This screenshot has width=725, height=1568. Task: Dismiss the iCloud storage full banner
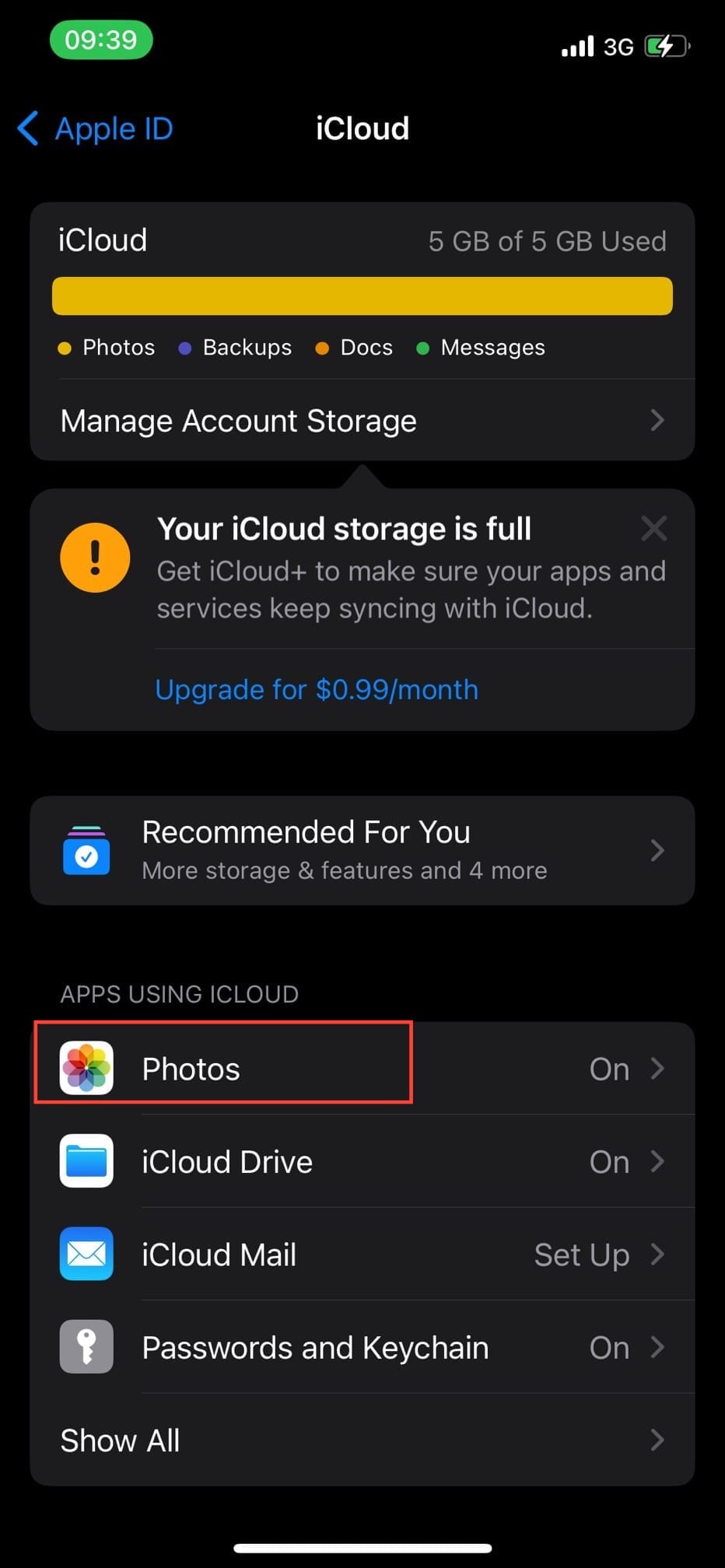[x=653, y=529]
